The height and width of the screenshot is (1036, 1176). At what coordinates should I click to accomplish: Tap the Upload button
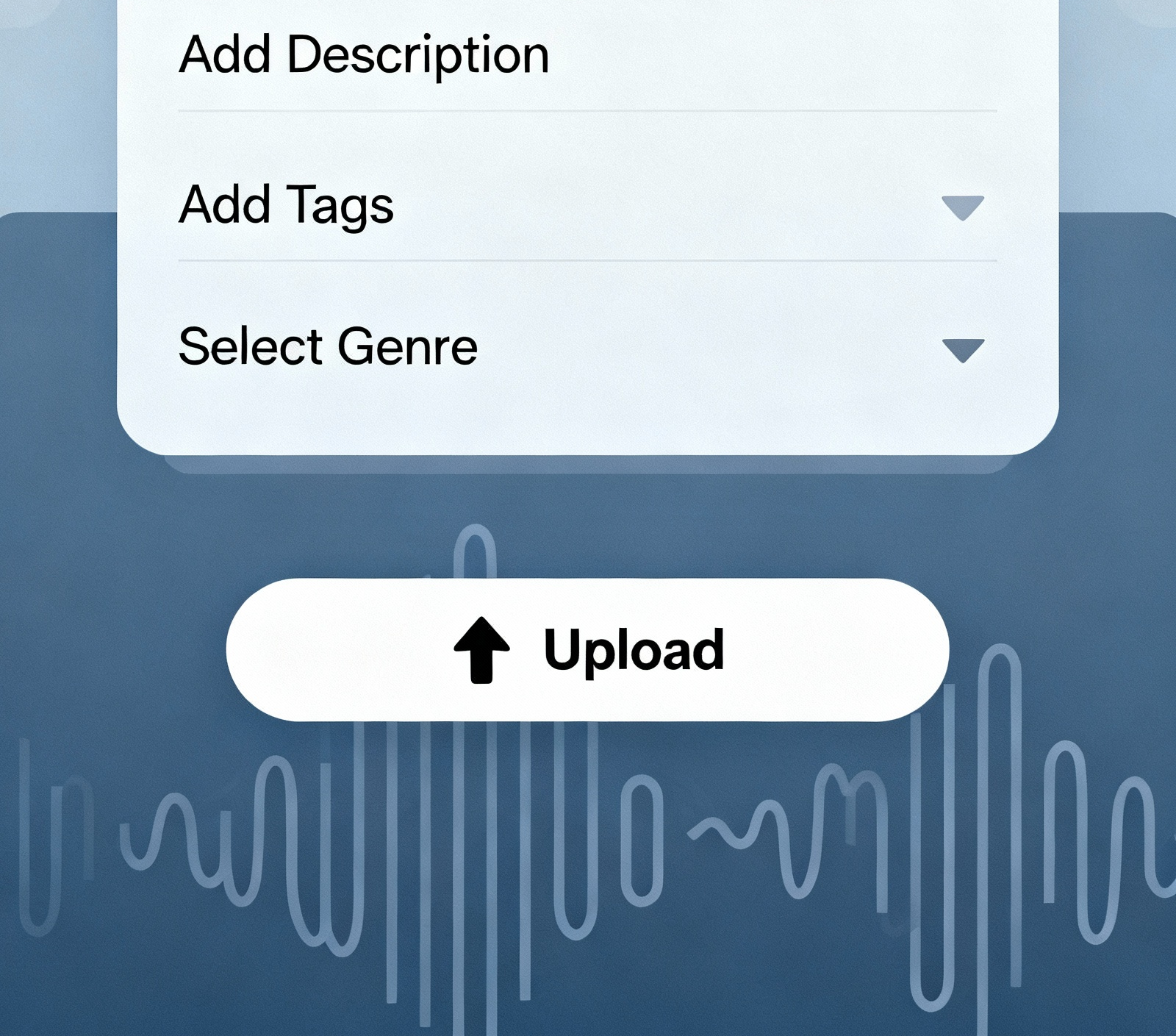[587, 649]
